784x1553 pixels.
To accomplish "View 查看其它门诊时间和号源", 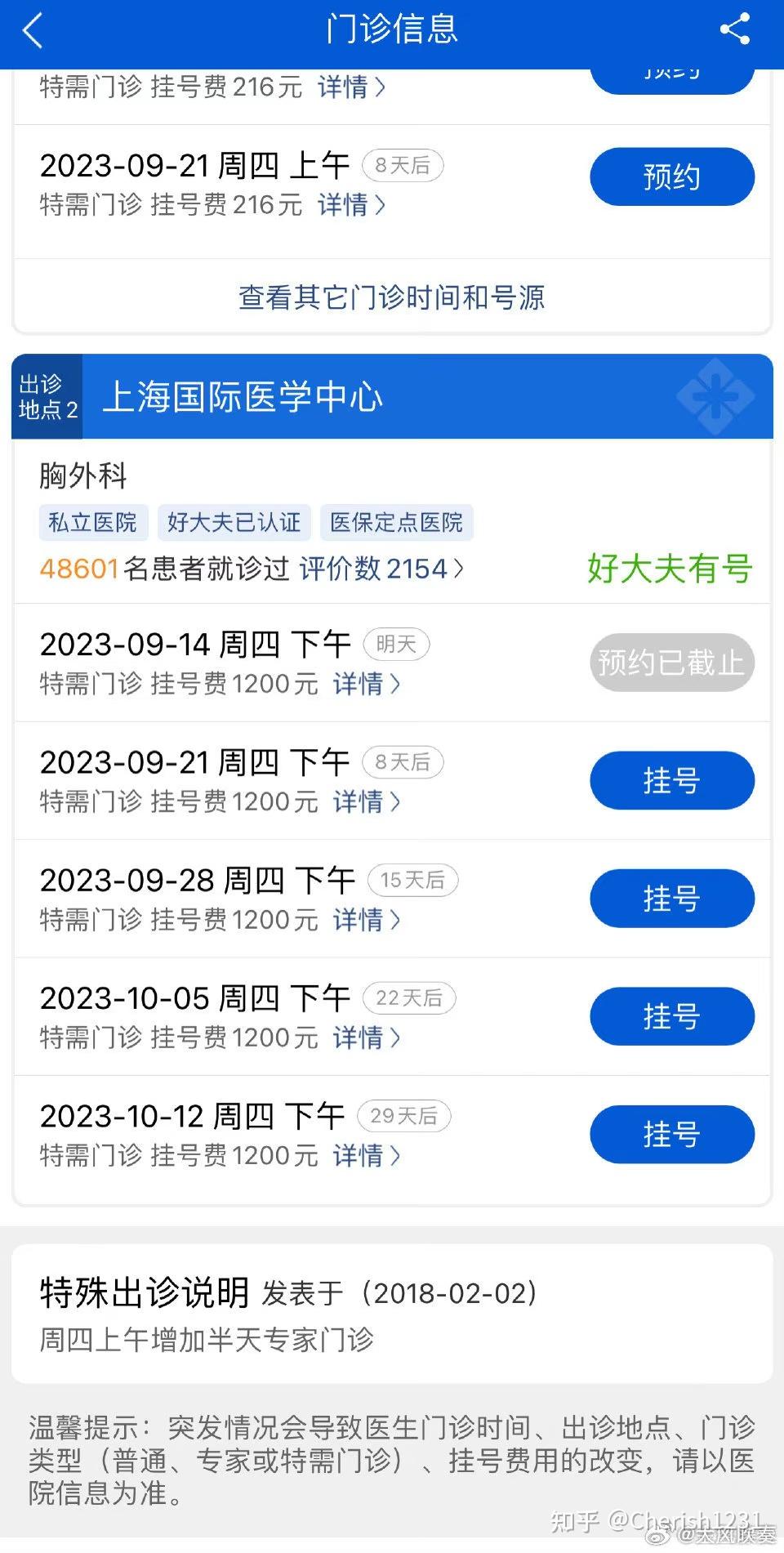I will pyautogui.click(x=392, y=297).
